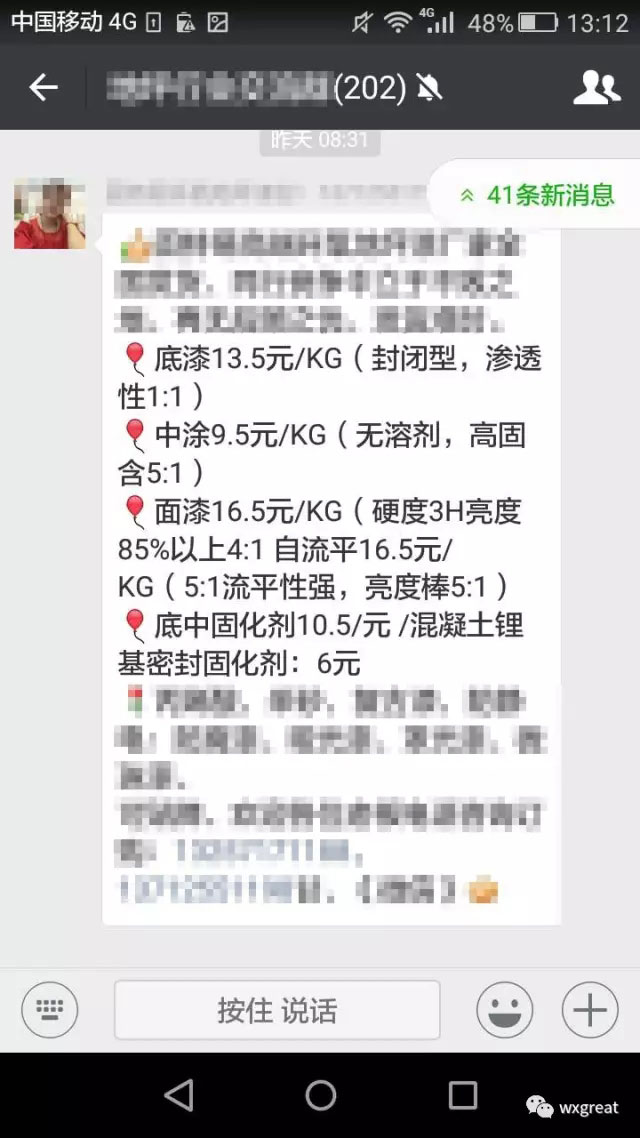
Task: Jump to 41条新消息 new messages
Action: 538,195
